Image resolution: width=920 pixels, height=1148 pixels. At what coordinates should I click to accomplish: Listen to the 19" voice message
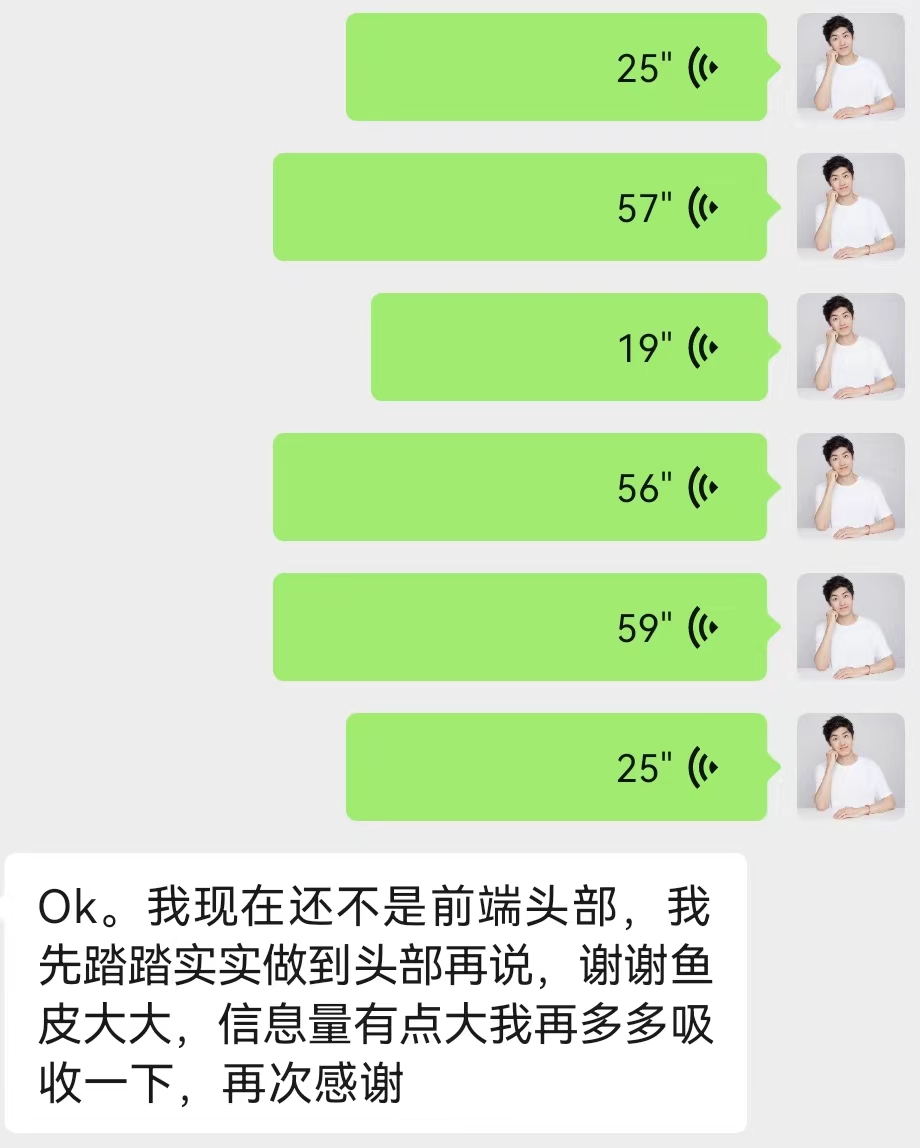tap(568, 347)
